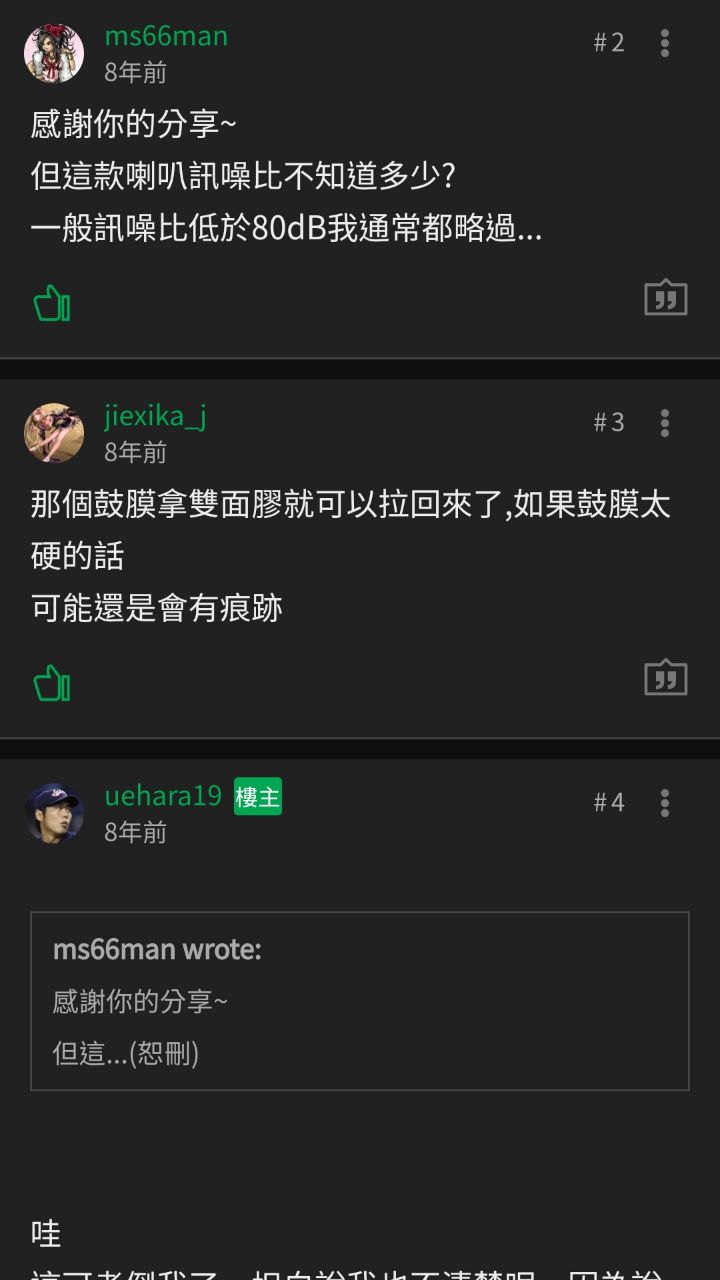The image size is (720, 1280).
Task: Open overflow menu for comment #2
Action: tap(665, 43)
